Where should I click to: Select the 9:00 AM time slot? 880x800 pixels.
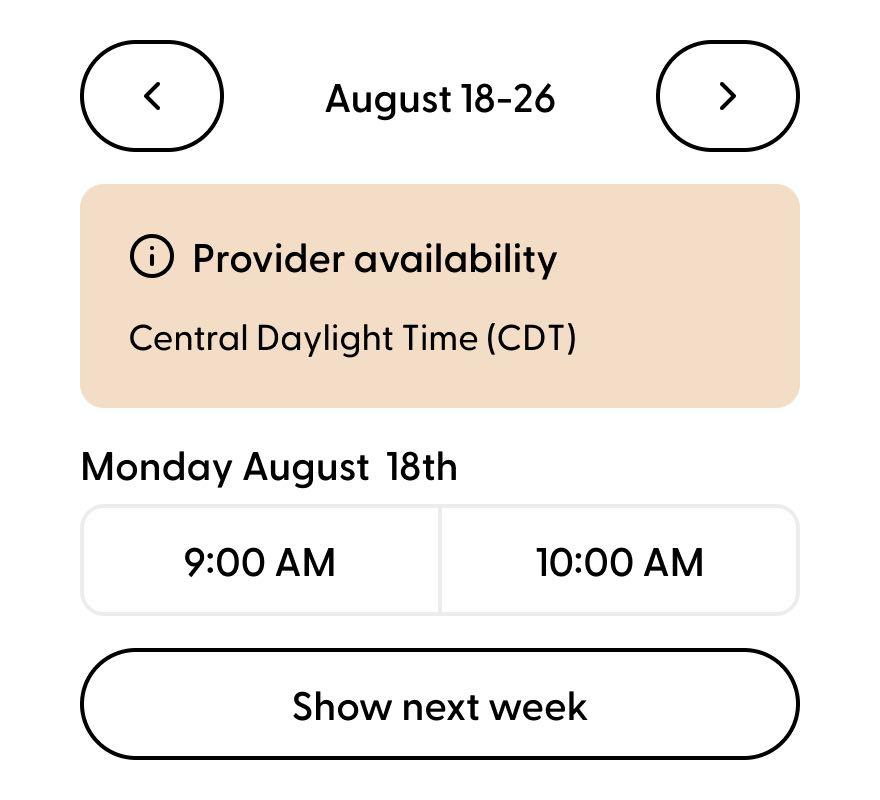260,561
